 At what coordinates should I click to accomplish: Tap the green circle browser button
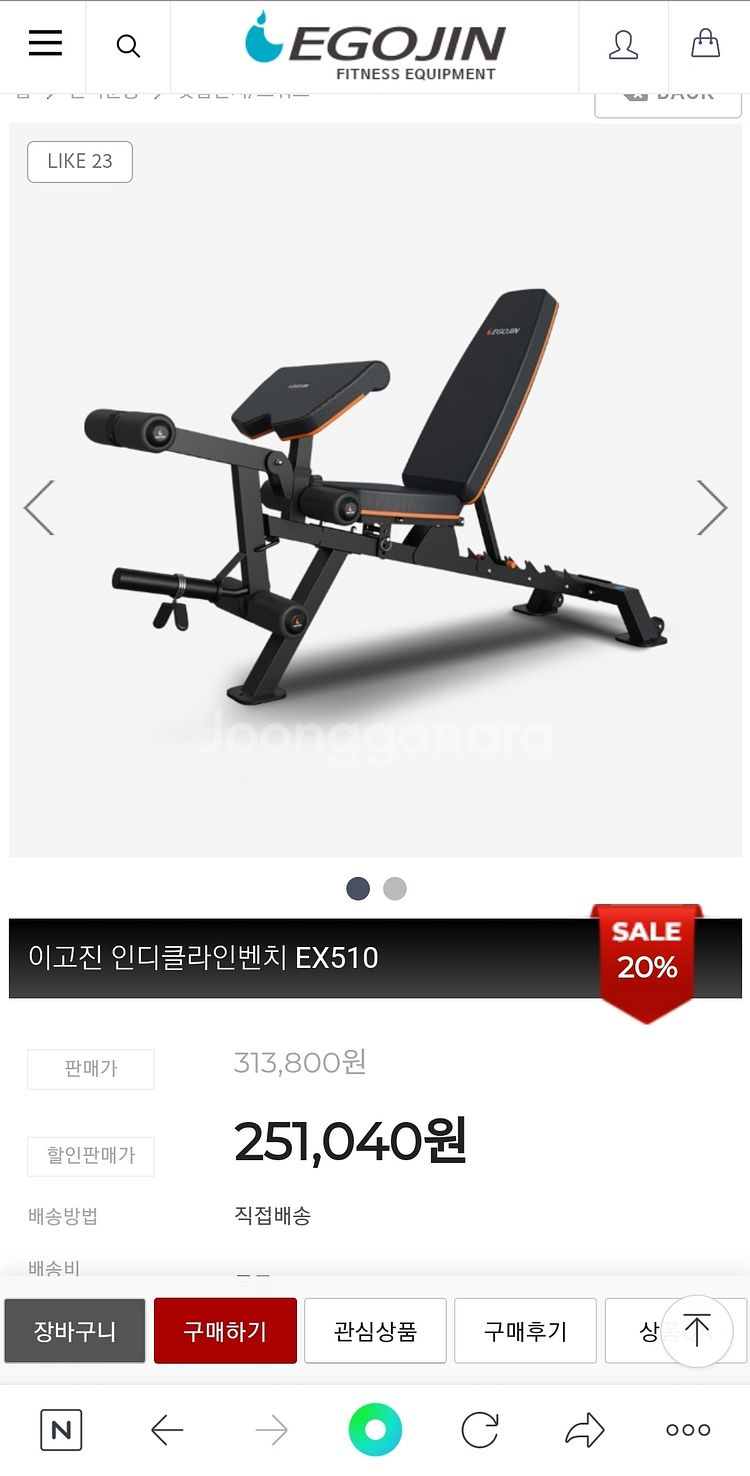pyautogui.click(x=375, y=1430)
